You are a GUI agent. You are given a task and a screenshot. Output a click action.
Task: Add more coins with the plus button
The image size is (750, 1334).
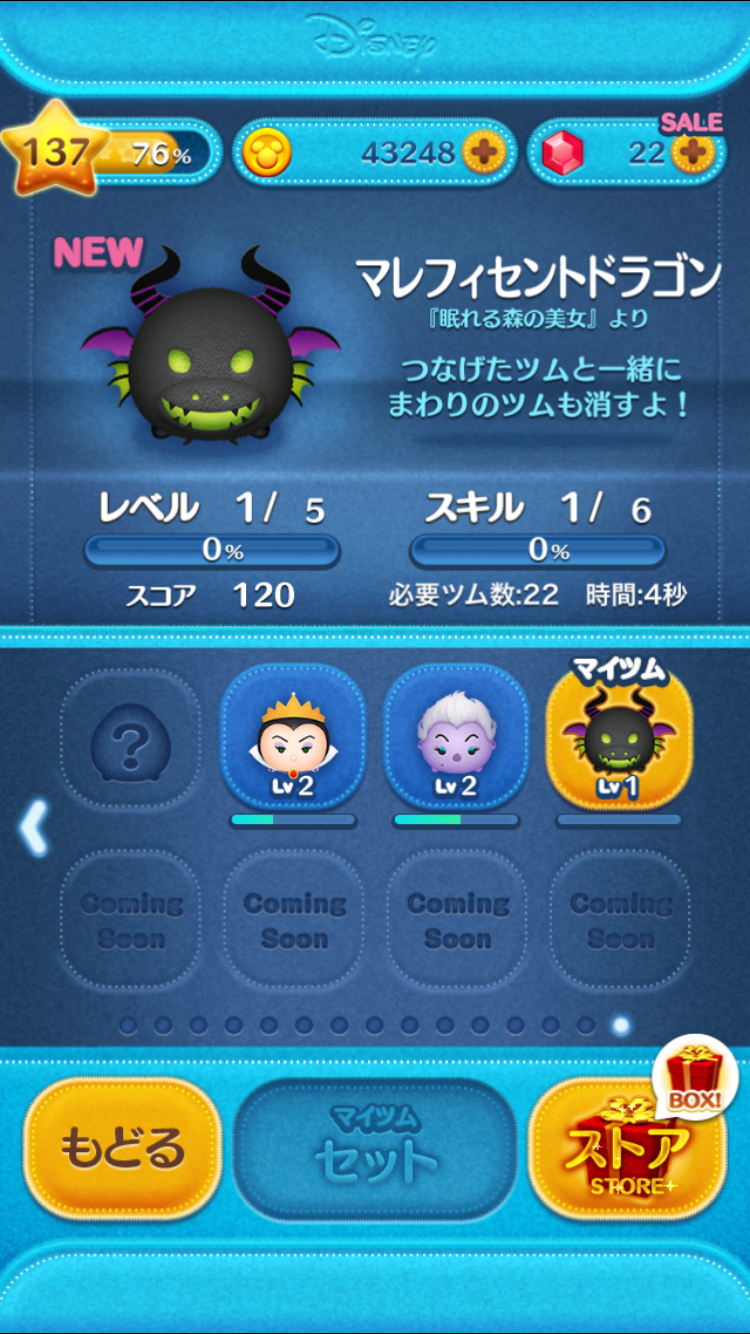pos(484,153)
